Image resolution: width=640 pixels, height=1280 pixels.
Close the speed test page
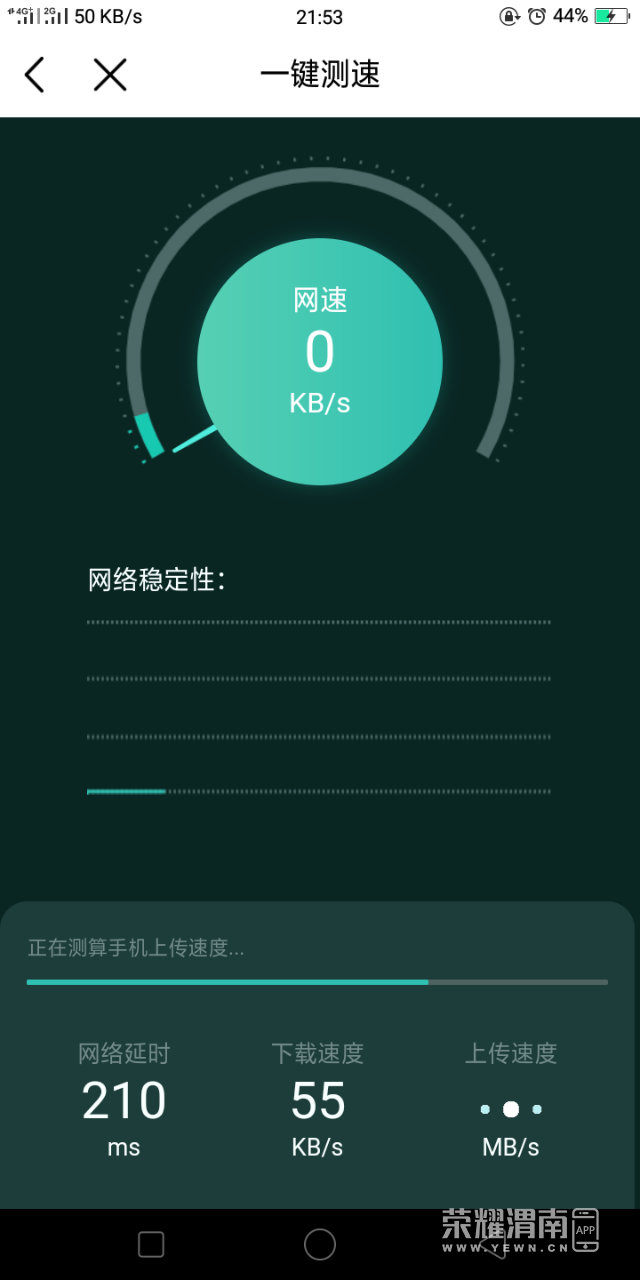tap(110, 75)
